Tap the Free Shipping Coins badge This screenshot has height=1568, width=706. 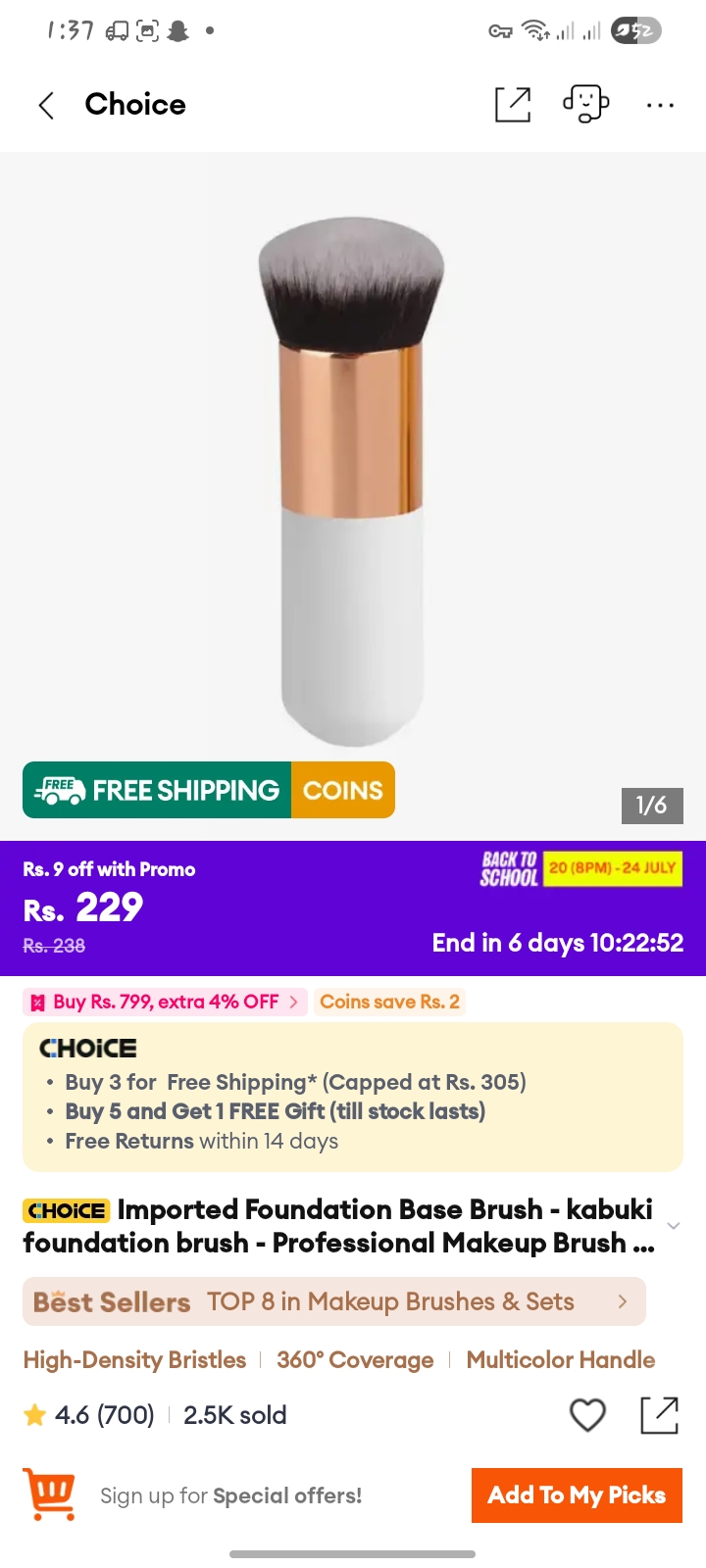(209, 790)
